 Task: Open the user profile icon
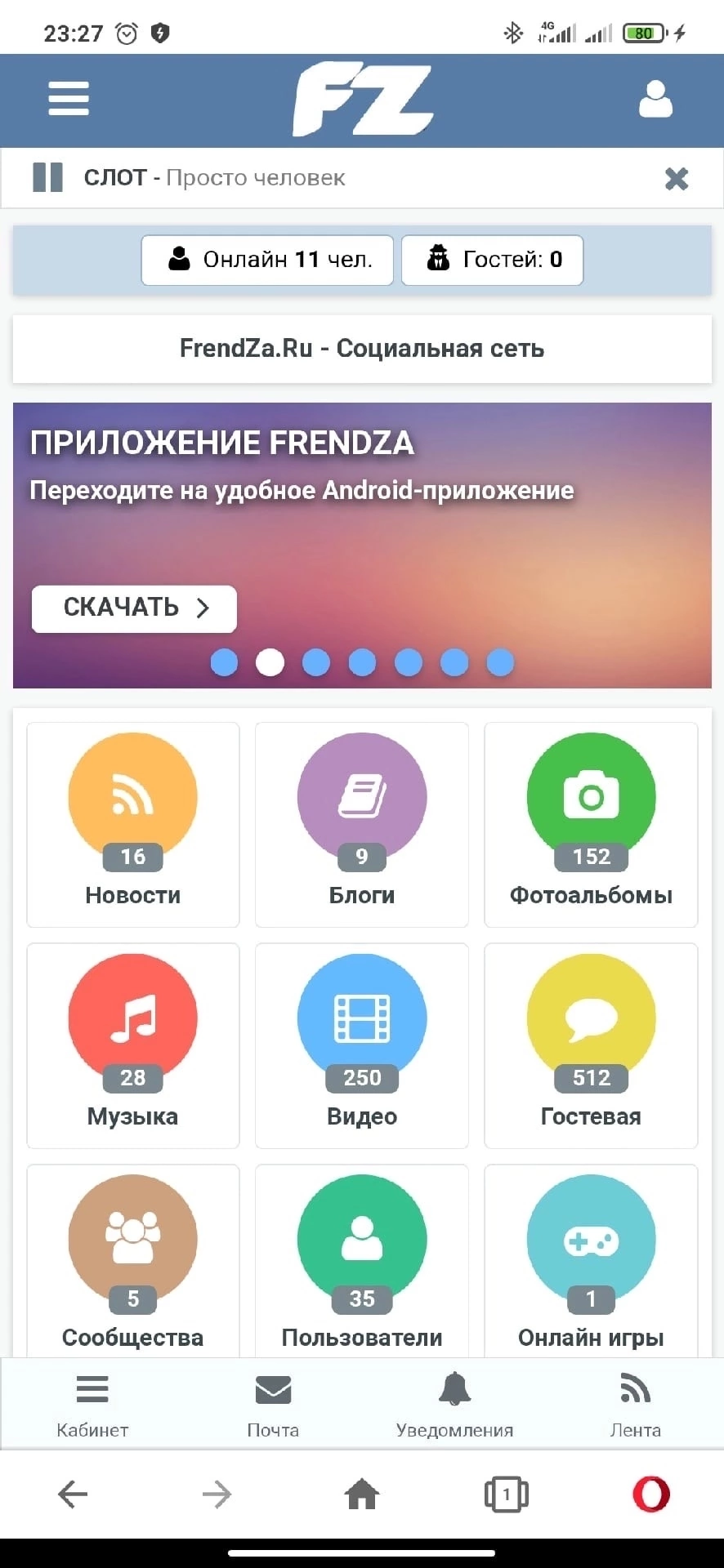tap(655, 100)
